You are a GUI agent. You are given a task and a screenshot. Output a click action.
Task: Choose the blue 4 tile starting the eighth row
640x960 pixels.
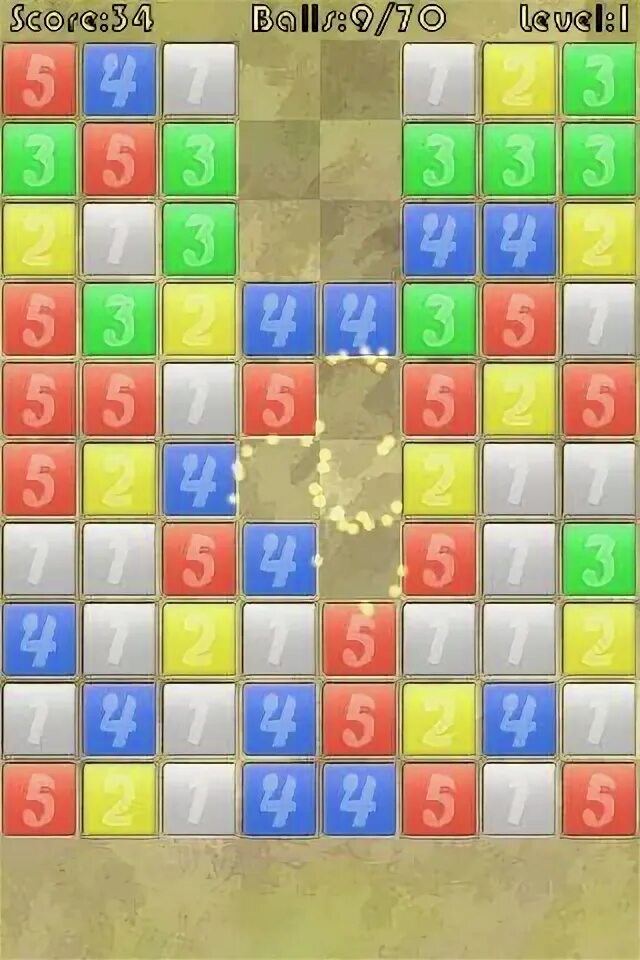coord(40,639)
